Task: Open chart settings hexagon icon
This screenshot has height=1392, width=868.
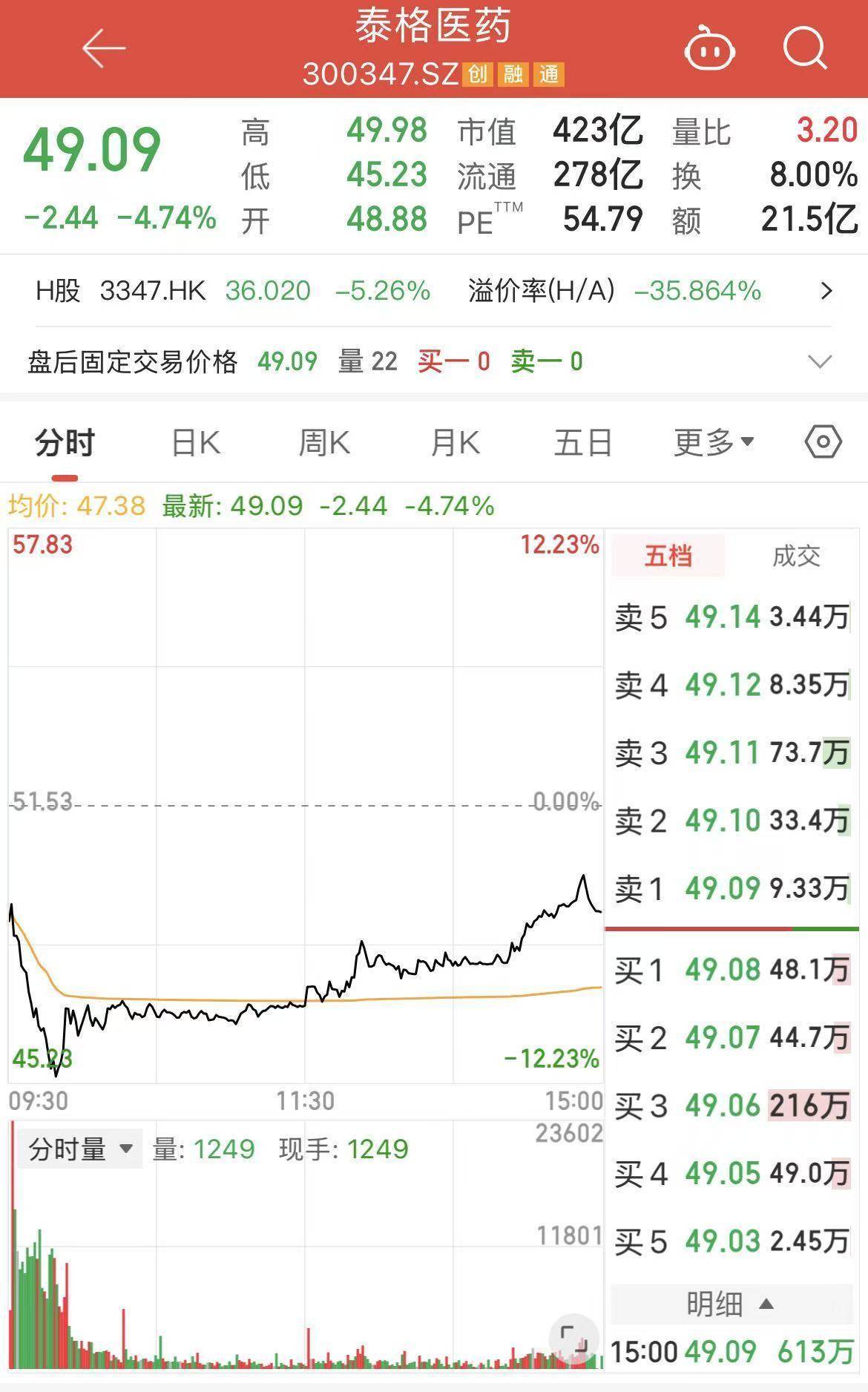Action: [x=823, y=442]
